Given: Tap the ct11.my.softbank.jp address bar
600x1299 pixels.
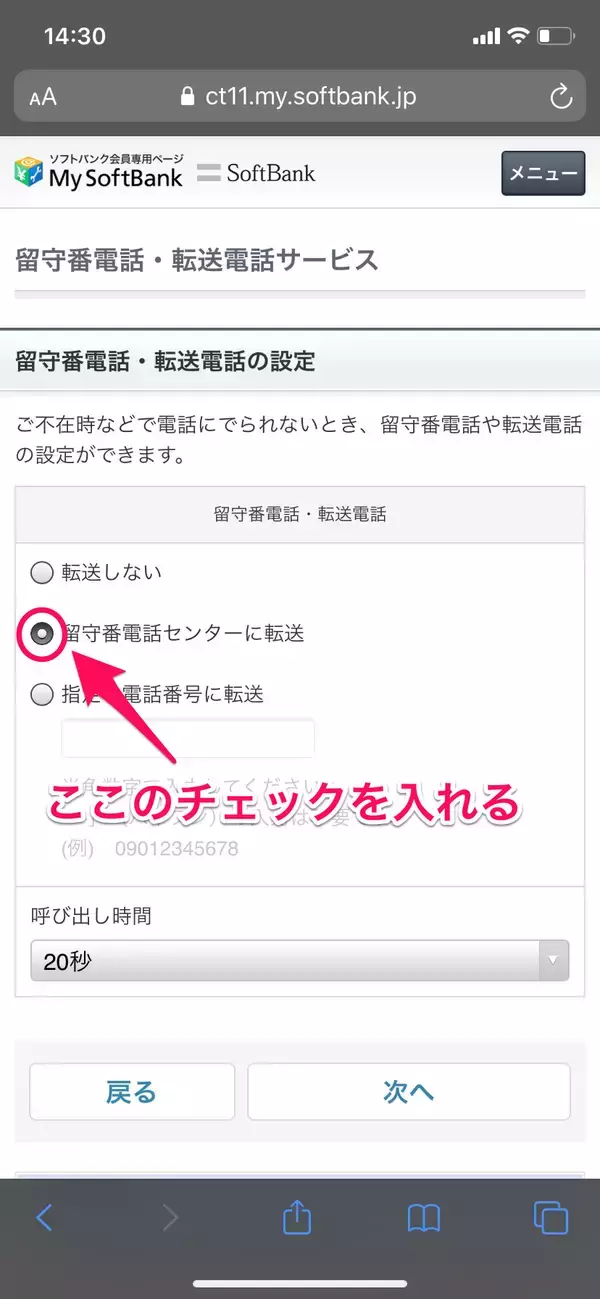Looking at the screenshot, I should click(300, 97).
